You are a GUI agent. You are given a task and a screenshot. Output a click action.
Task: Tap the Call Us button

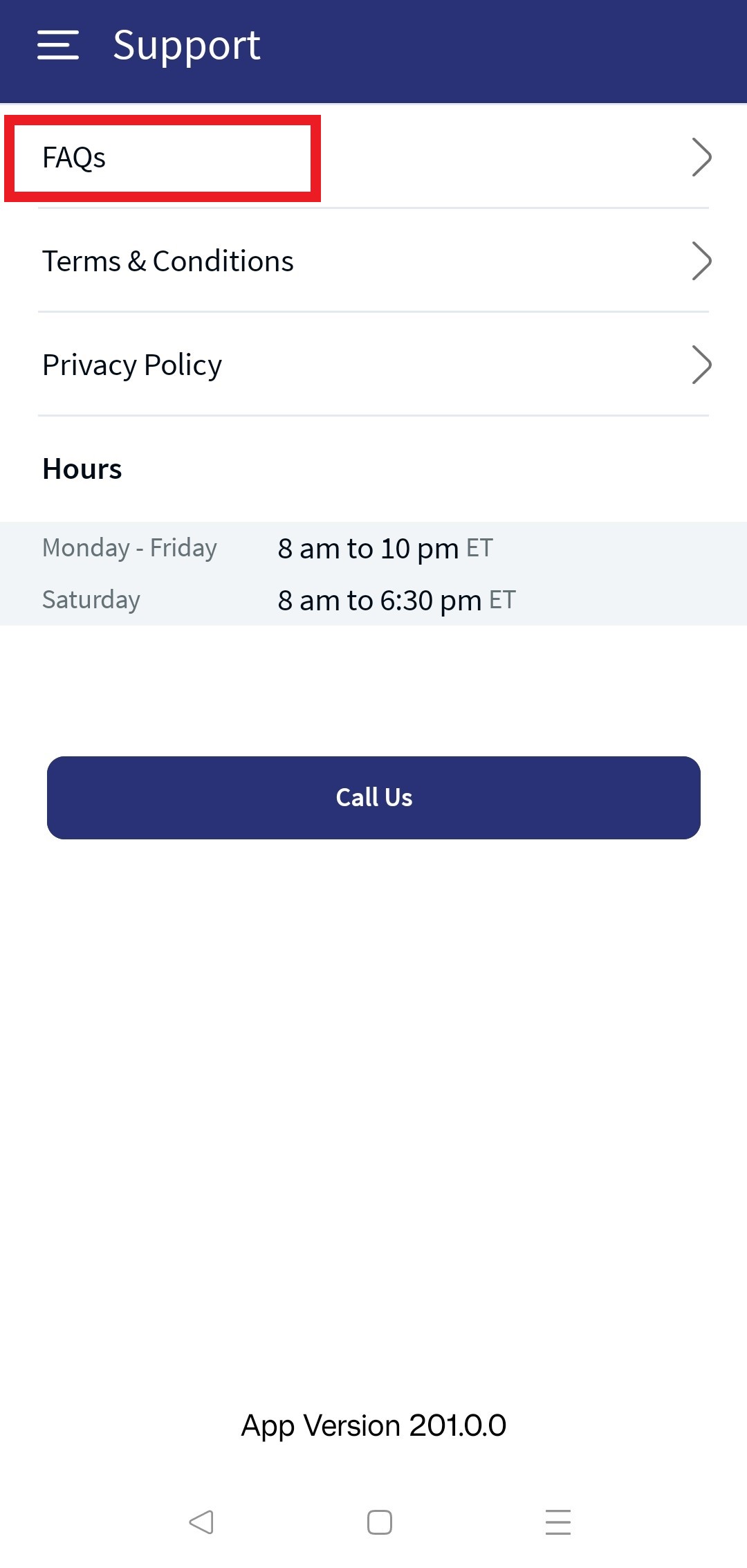tap(373, 798)
